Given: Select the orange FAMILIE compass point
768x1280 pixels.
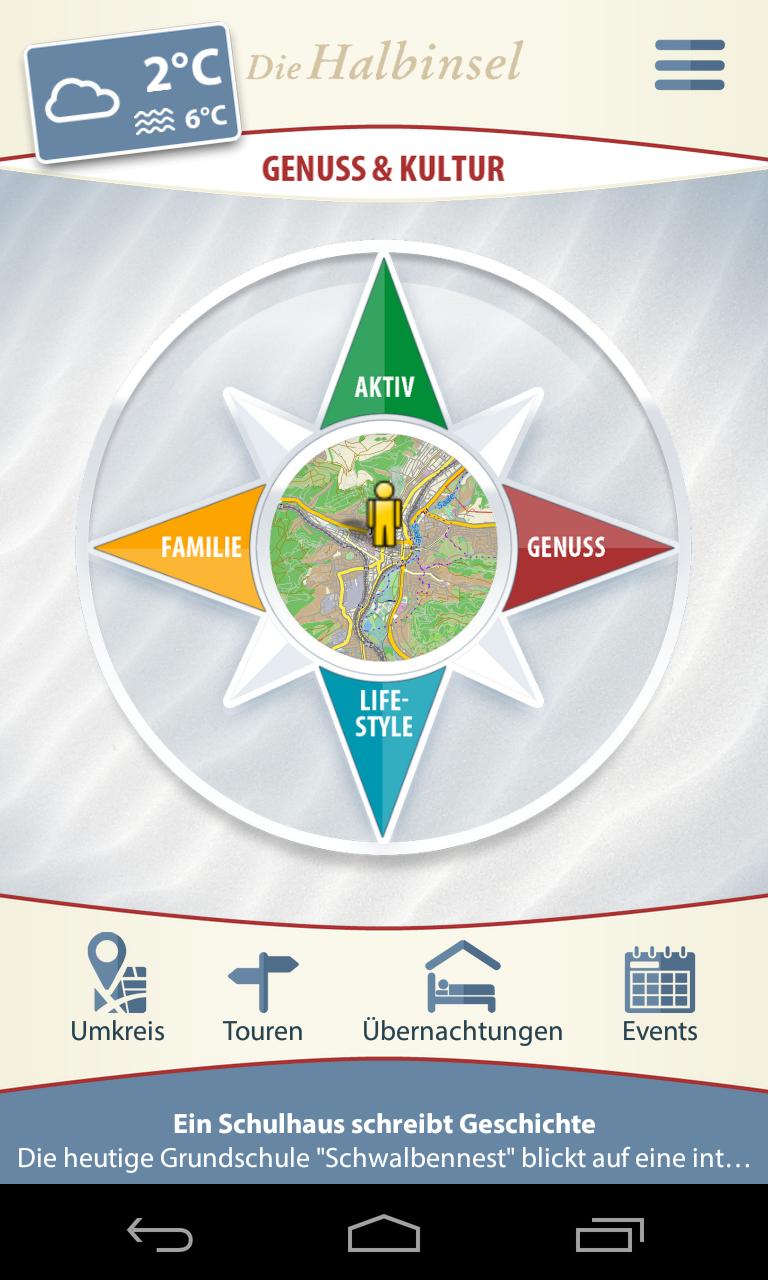Looking at the screenshot, I should point(190,547).
